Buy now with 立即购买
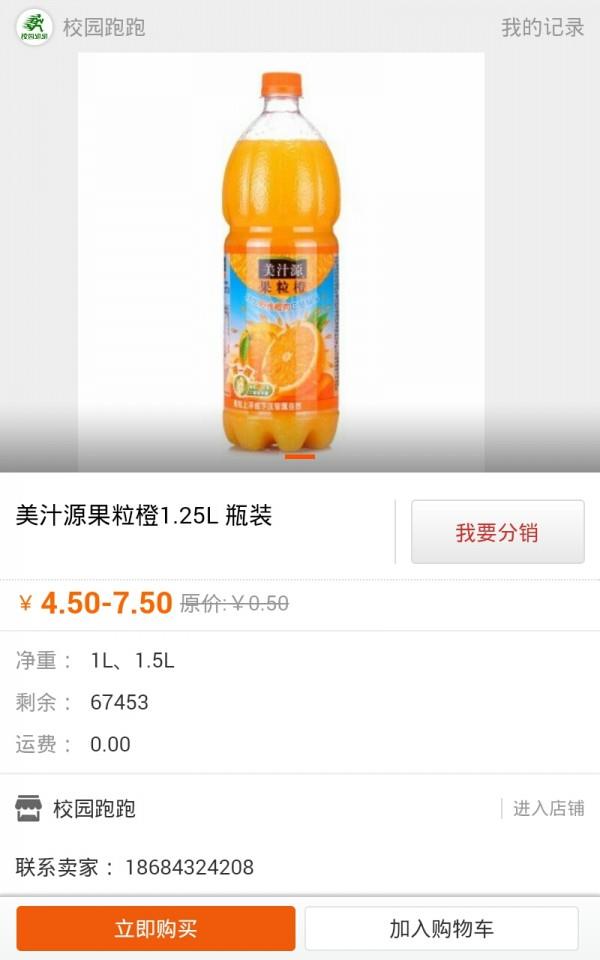Screen dimensions: 600x960 156,928
